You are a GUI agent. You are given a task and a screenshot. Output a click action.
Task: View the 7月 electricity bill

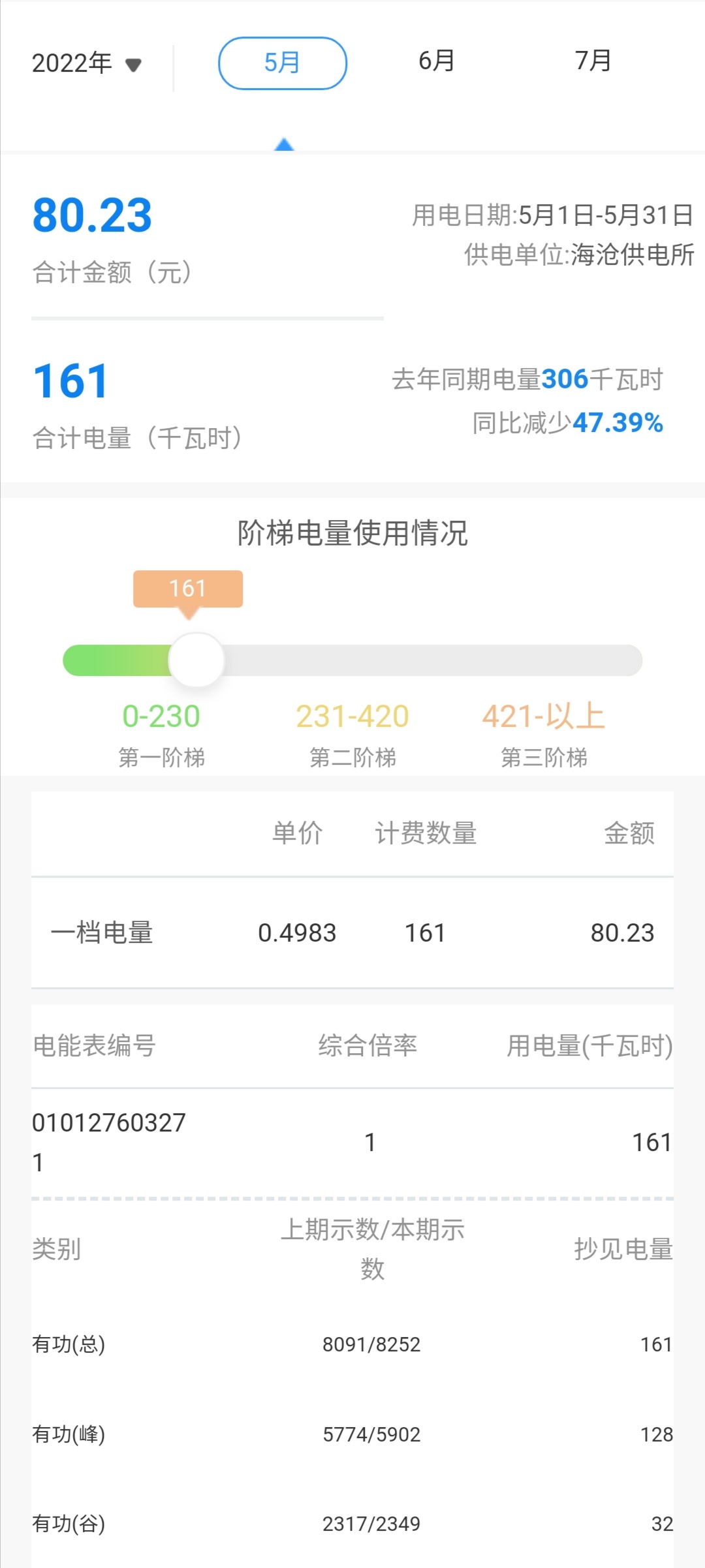coord(593,61)
